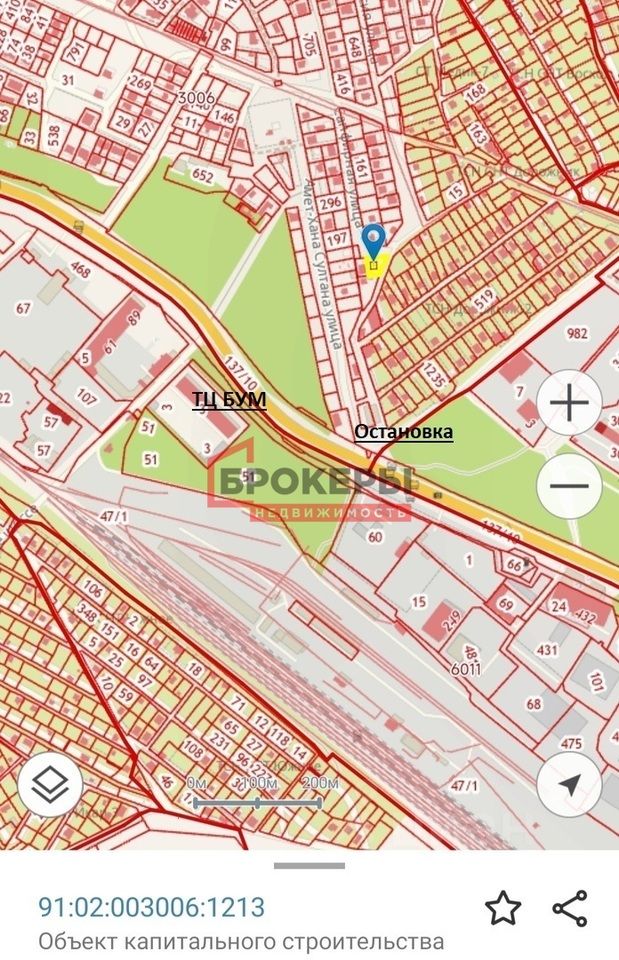Viewport: 619px width, 960px height.
Task: Tap the blue location pin on the map
Action: [373, 241]
